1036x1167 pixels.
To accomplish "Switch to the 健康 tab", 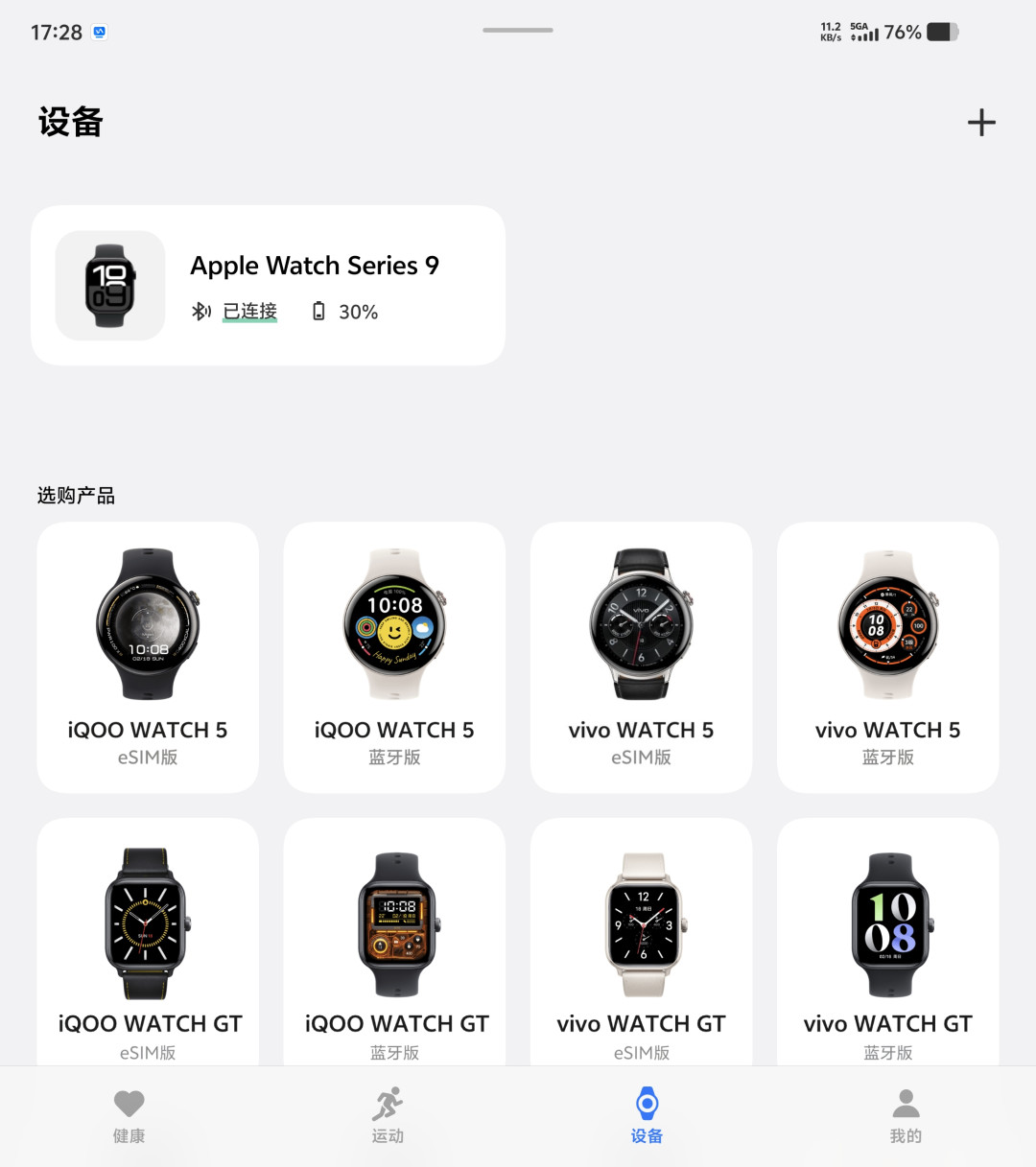I will pyautogui.click(x=129, y=1116).
